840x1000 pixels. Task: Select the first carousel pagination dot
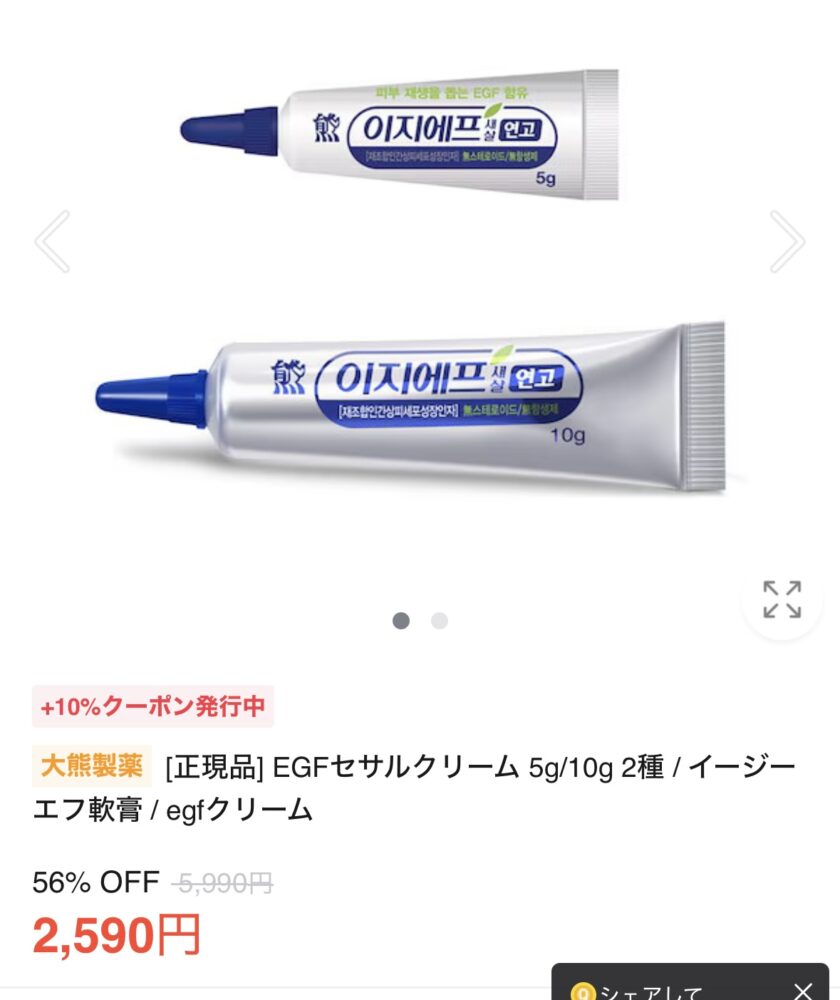[x=400, y=620]
